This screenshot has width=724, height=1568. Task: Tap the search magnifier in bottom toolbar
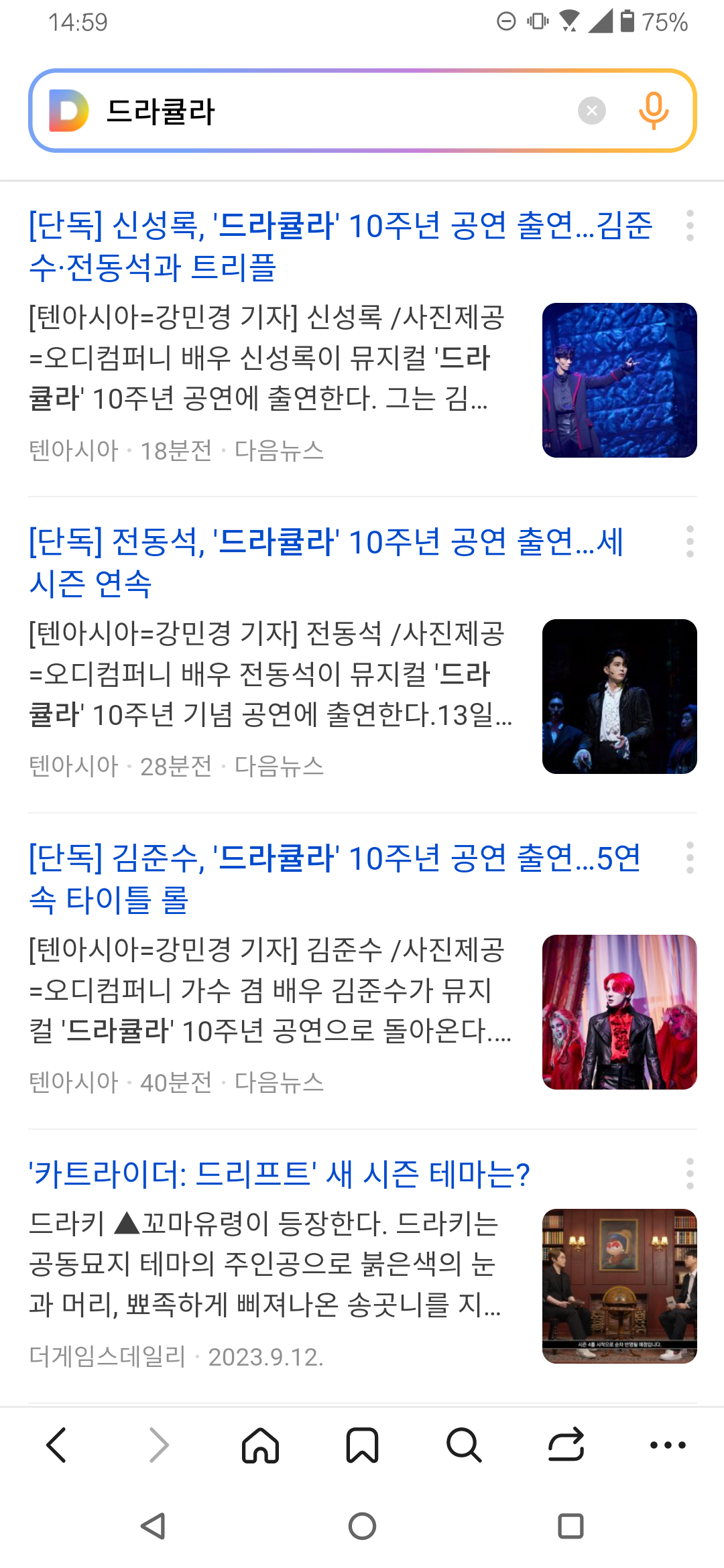(464, 1445)
